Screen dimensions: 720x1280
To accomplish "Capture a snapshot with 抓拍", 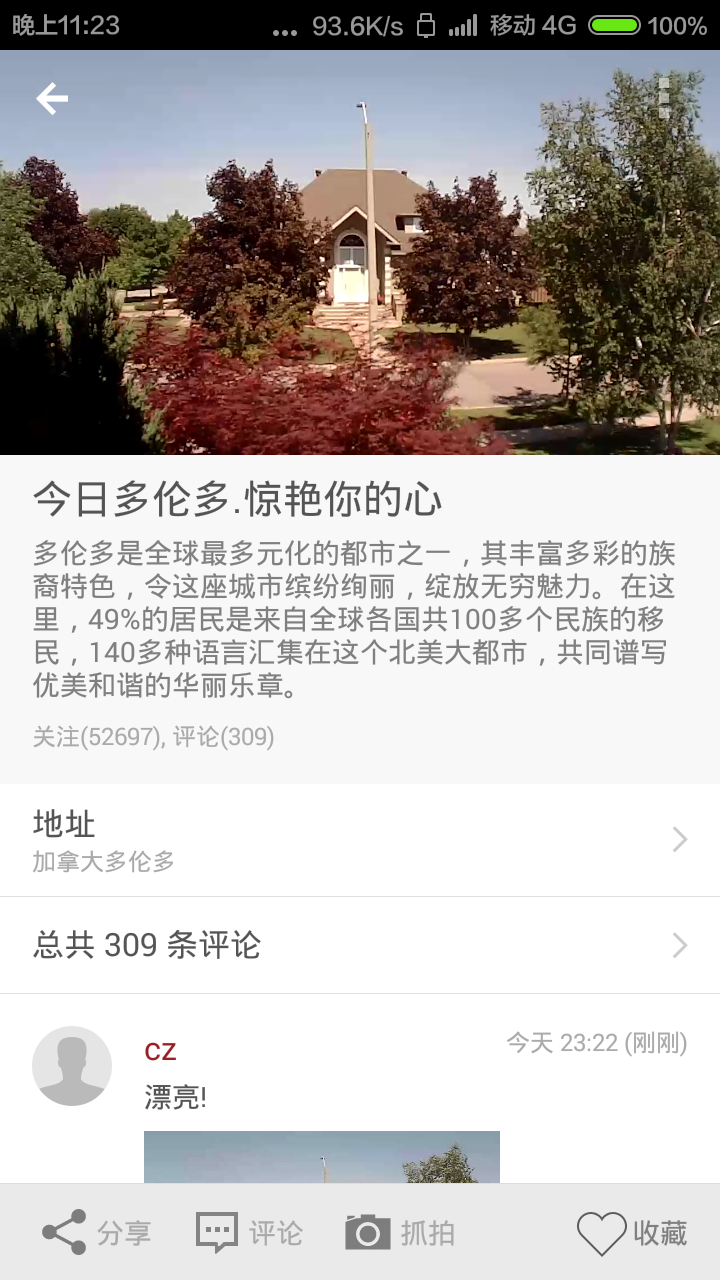I will (x=400, y=1233).
